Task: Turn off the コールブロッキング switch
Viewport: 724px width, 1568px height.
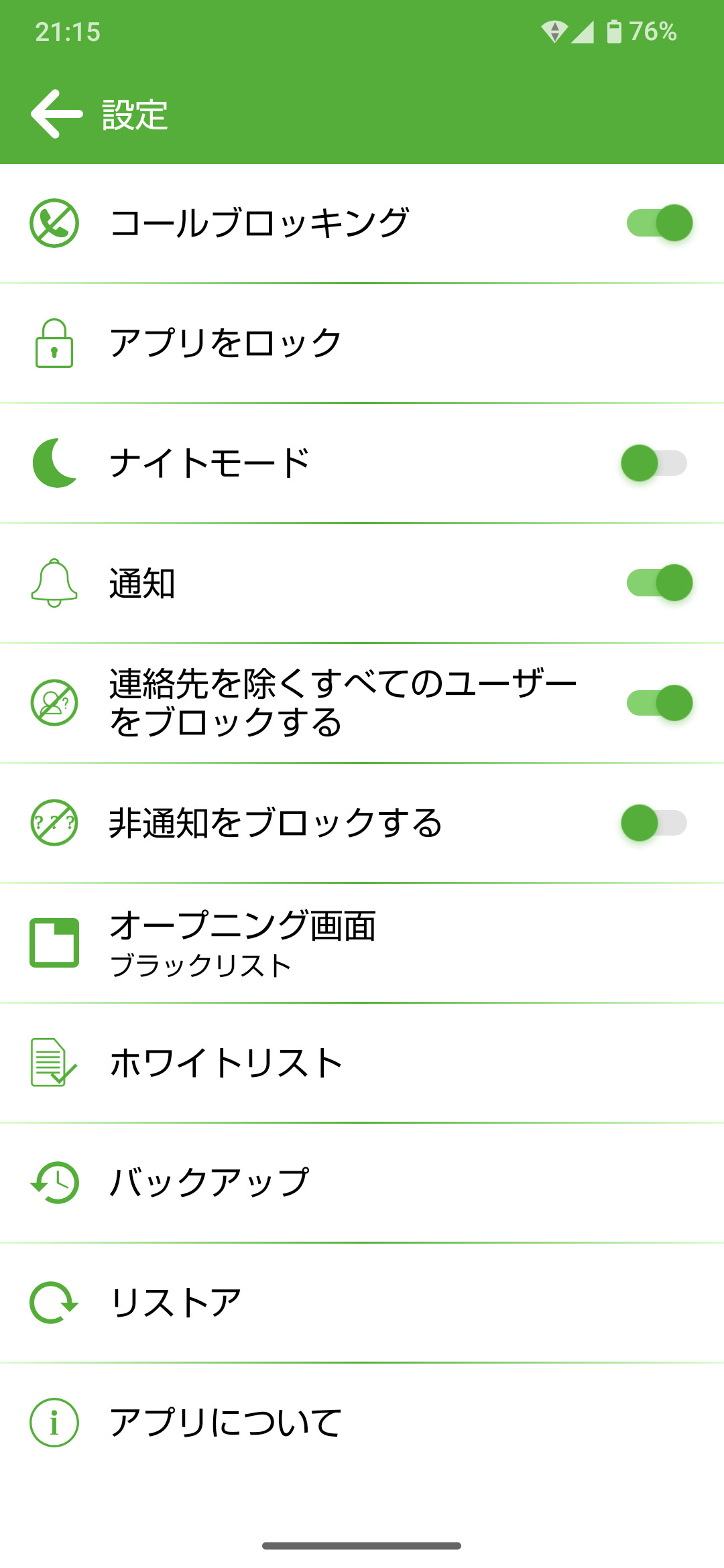Action: pos(659,223)
